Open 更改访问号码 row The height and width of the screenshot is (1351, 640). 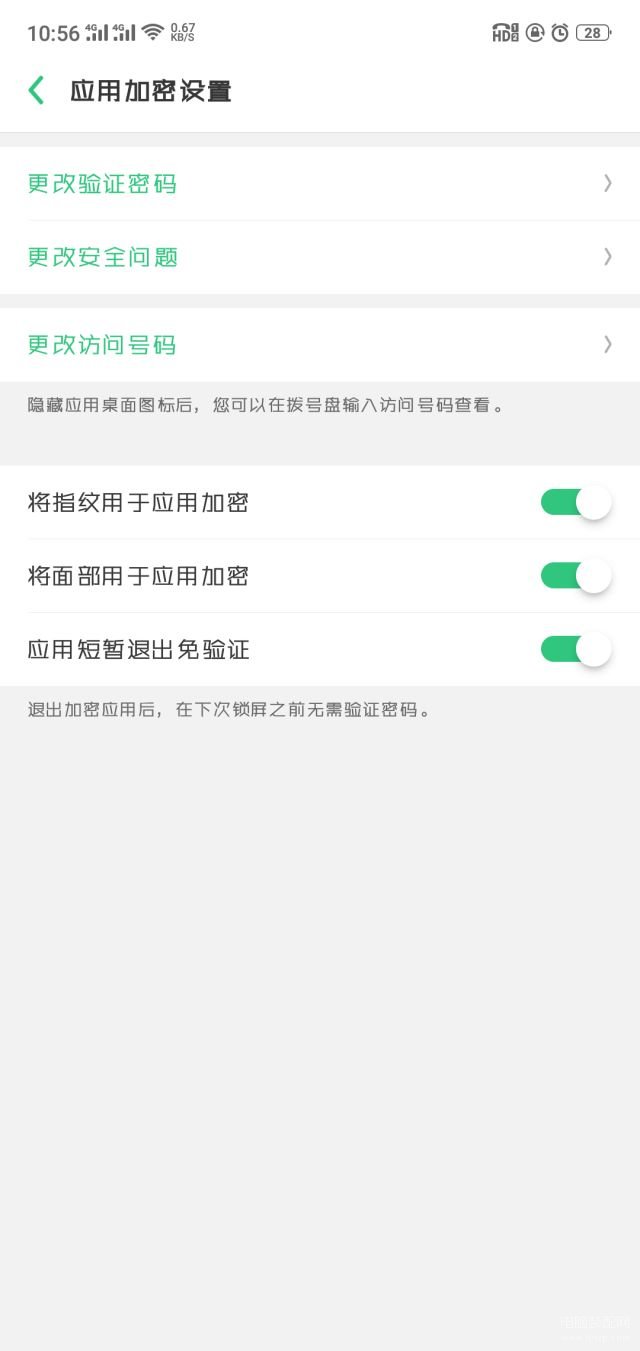320,345
